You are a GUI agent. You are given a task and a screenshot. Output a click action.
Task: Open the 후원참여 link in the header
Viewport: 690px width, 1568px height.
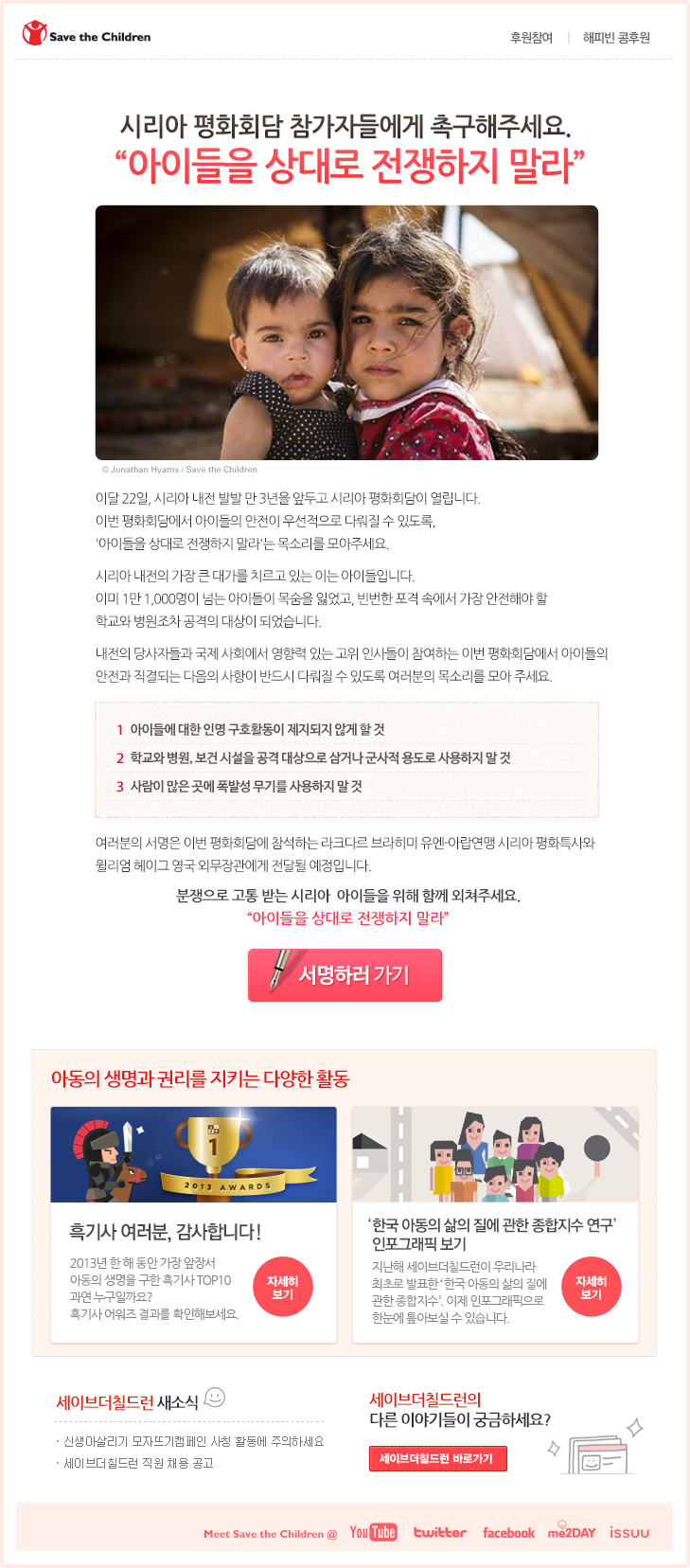click(531, 38)
